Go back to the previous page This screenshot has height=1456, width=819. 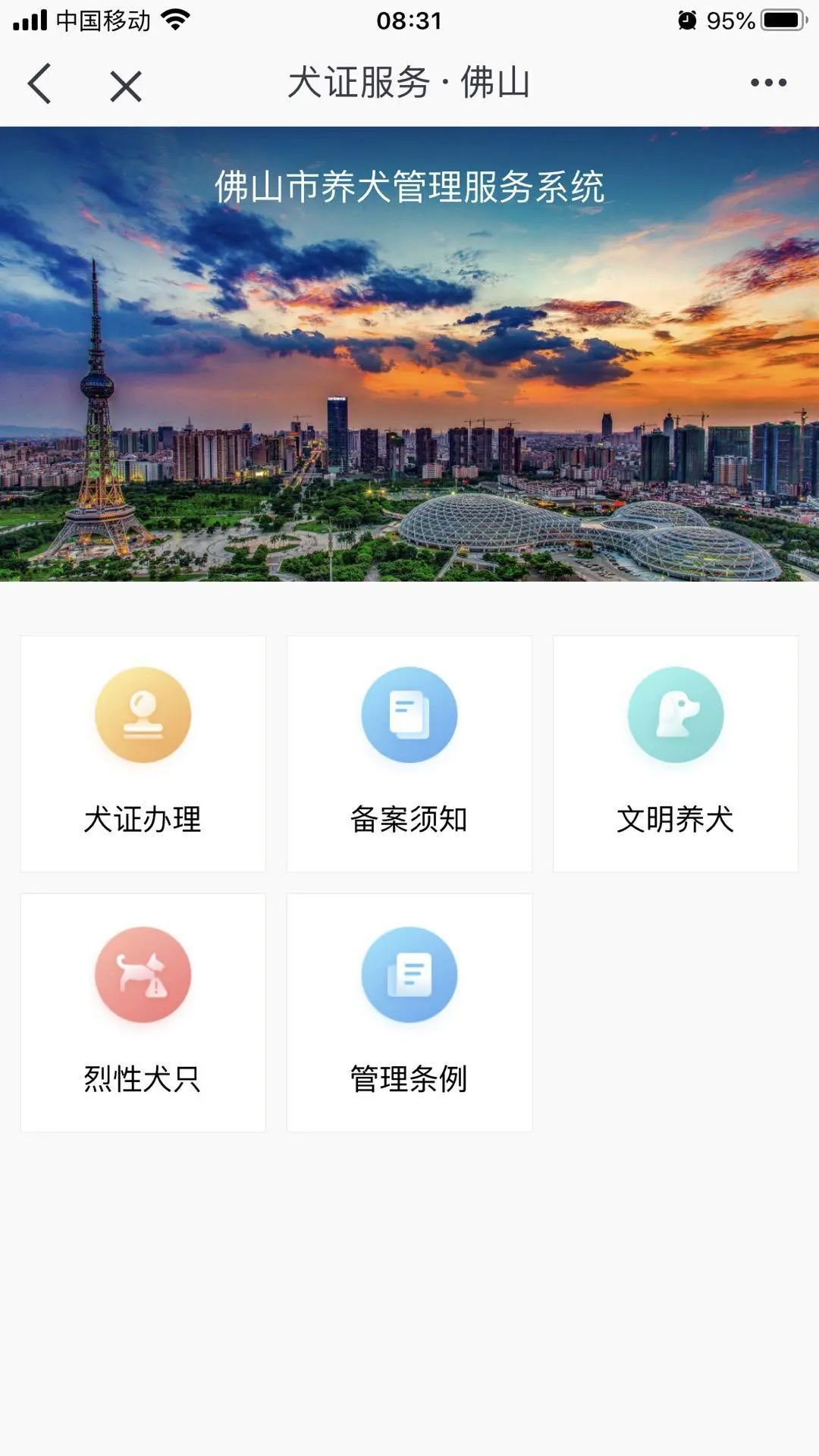(40, 83)
